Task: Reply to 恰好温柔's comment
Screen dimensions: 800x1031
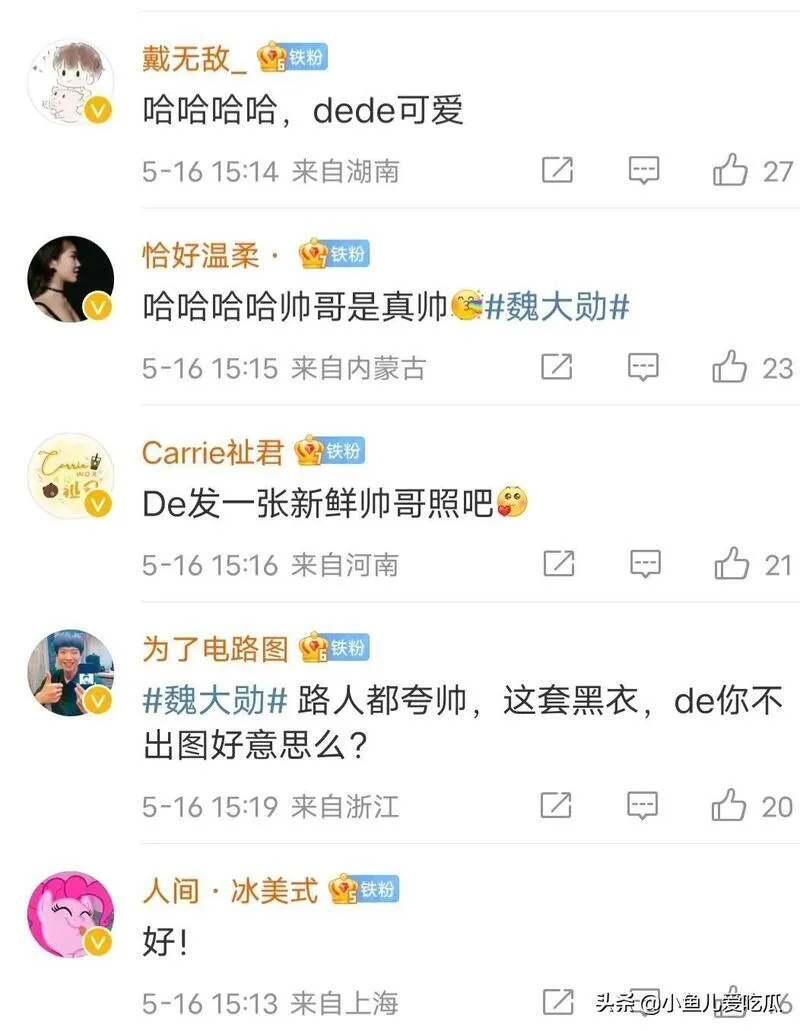Action: pos(644,367)
